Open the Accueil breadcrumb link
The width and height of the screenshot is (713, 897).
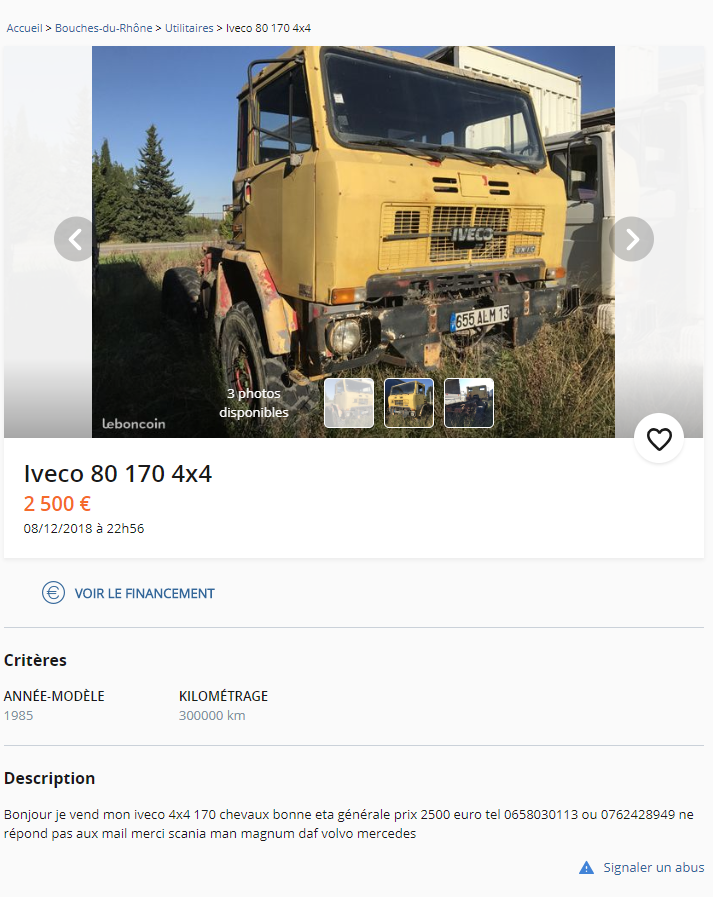pyautogui.click(x=24, y=28)
